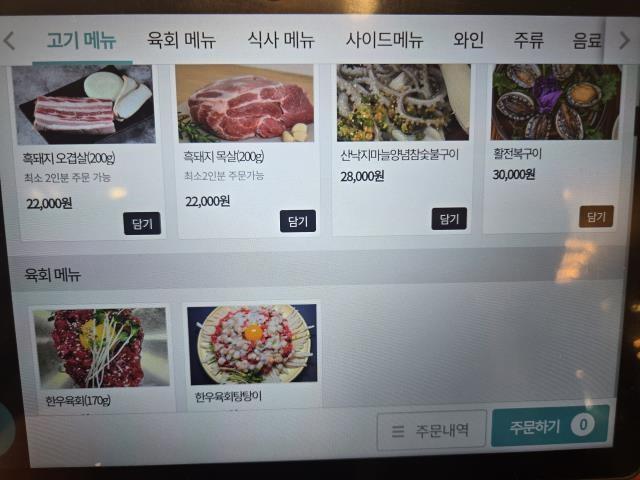Open the 음료 tab
Viewport: 640px width, 480px height.
pos(588,41)
